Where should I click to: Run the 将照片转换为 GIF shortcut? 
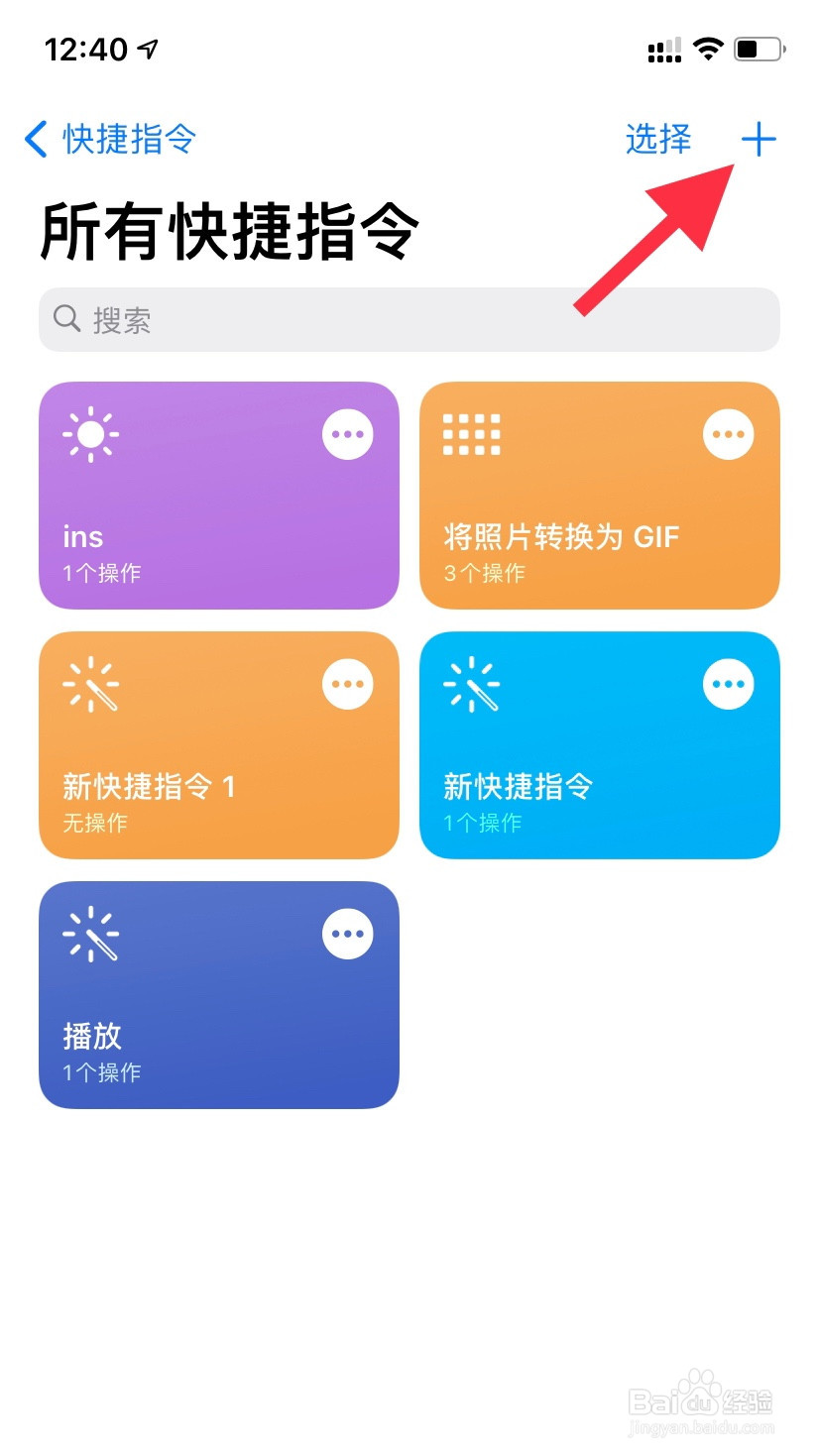pos(600,496)
